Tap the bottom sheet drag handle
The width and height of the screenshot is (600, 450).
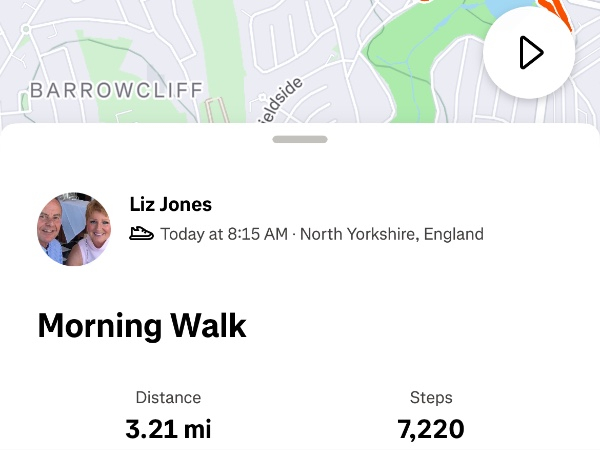click(300, 139)
